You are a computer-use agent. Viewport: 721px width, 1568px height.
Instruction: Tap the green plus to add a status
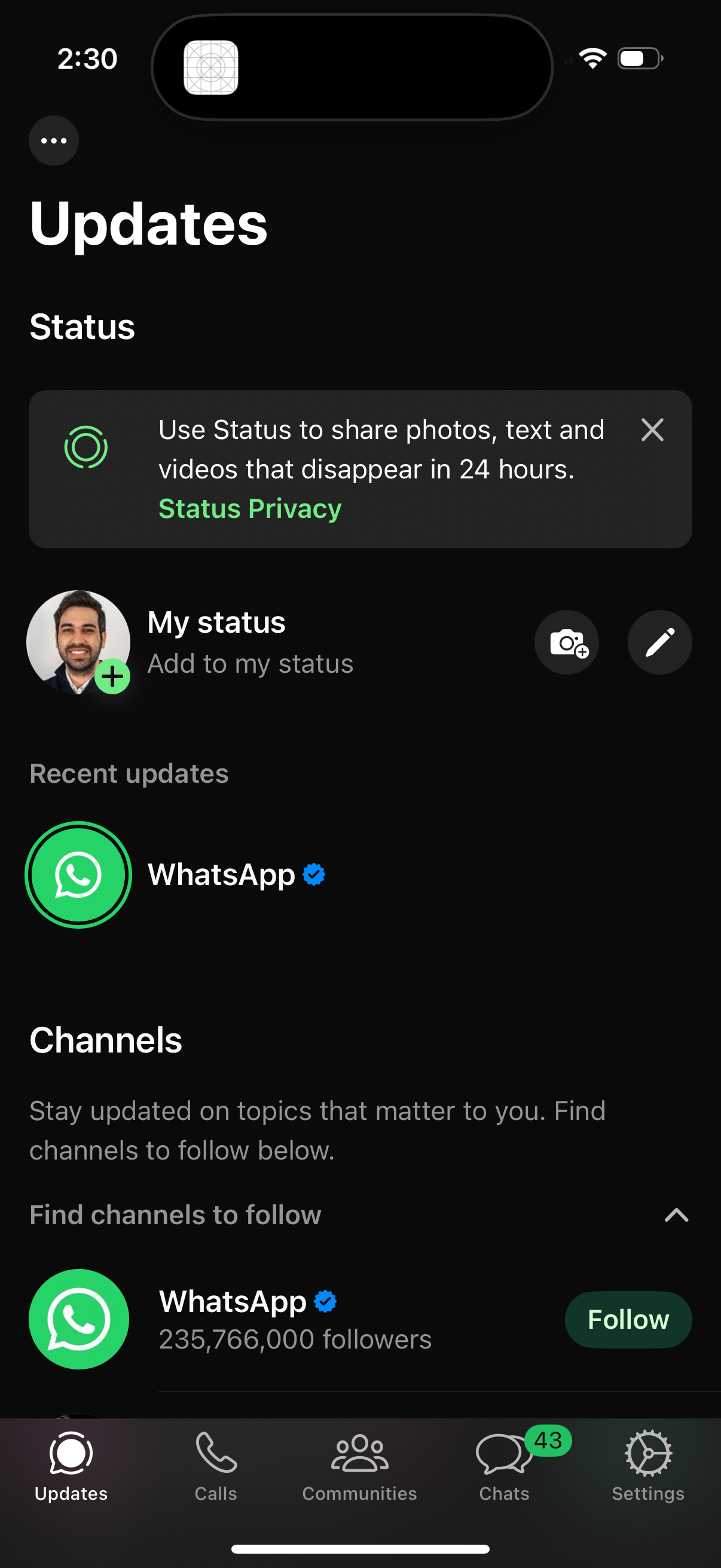click(x=112, y=676)
